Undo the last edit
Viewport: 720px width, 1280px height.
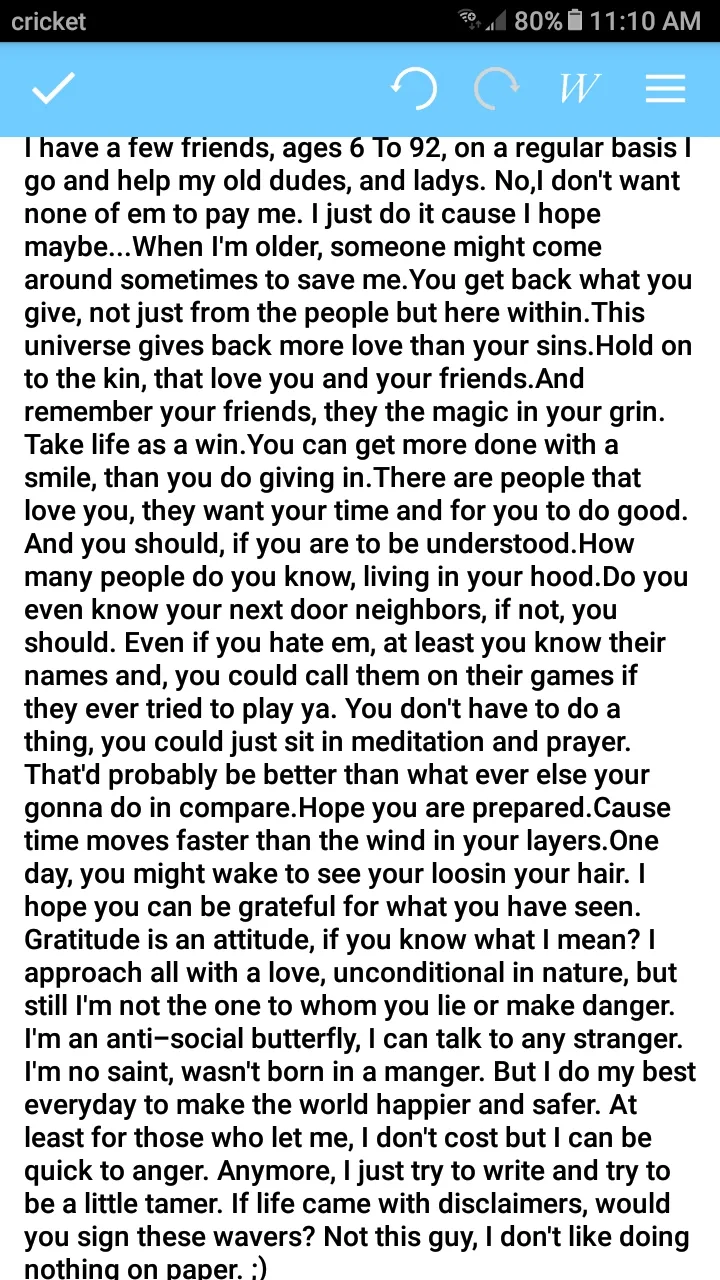(x=413, y=89)
